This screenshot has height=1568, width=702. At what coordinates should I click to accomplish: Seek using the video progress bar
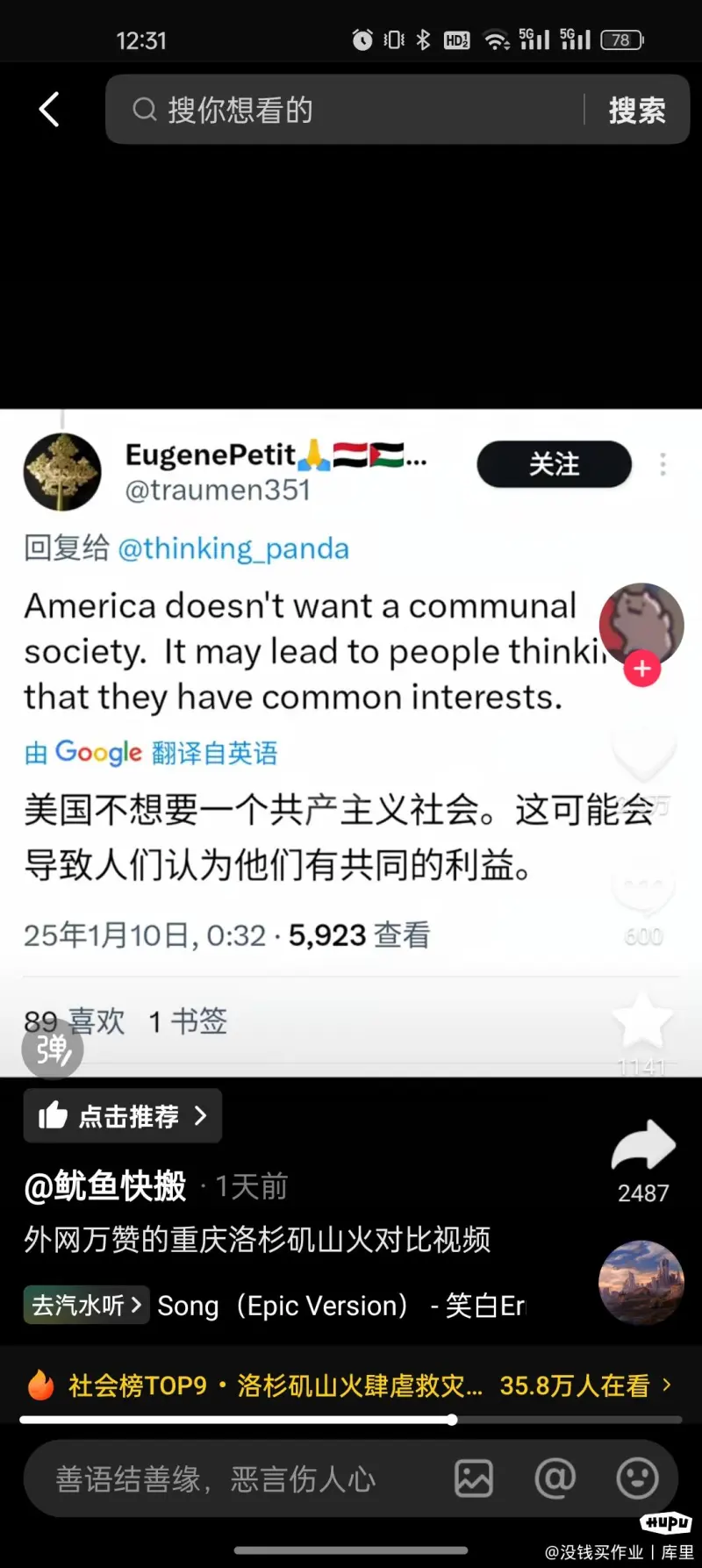351,1420
